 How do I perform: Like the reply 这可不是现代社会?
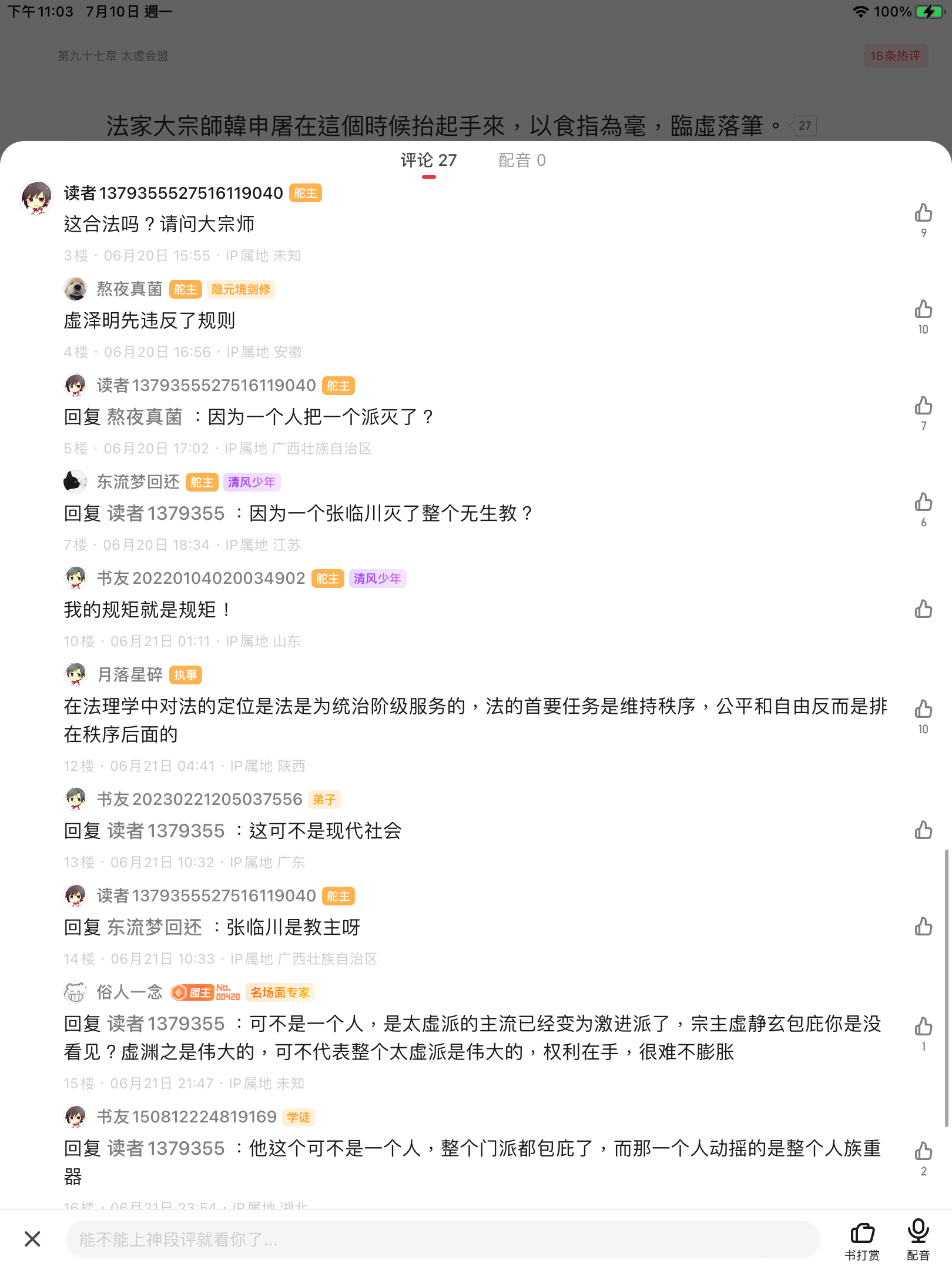coord(923,830)
